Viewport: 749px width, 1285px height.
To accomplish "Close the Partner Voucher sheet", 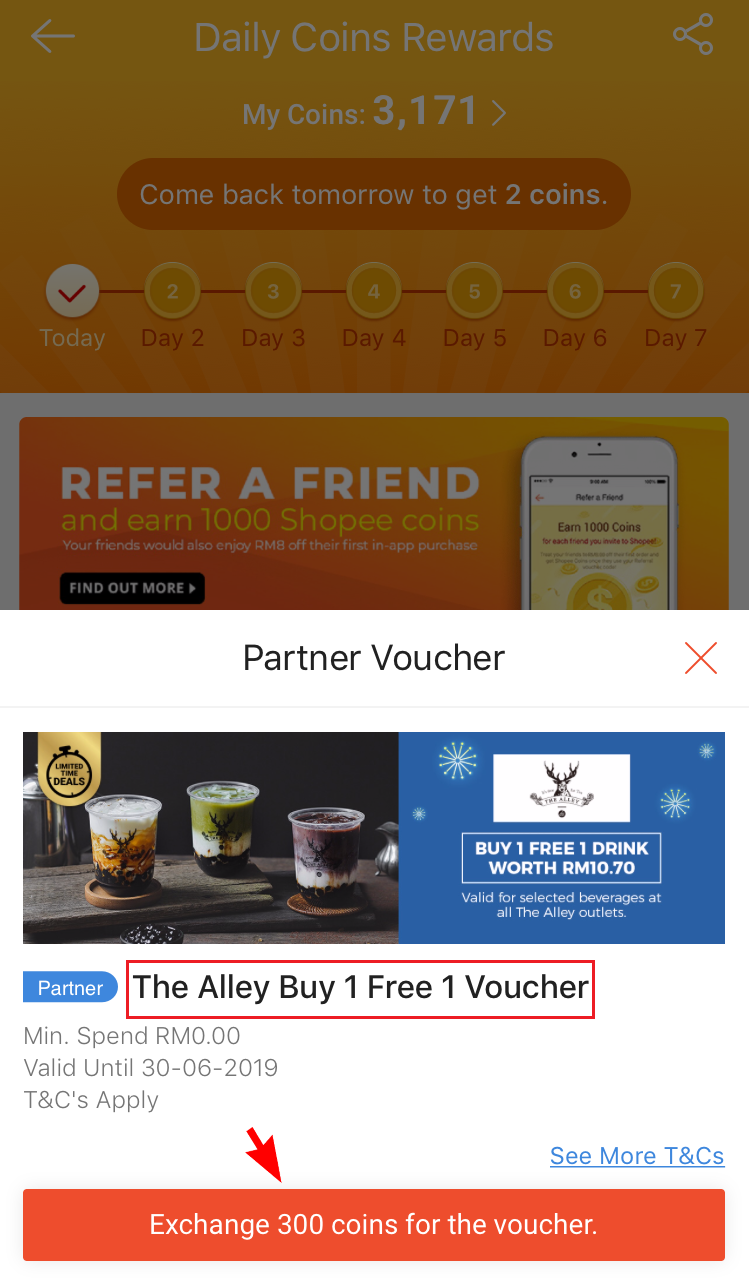I will 701,658.
